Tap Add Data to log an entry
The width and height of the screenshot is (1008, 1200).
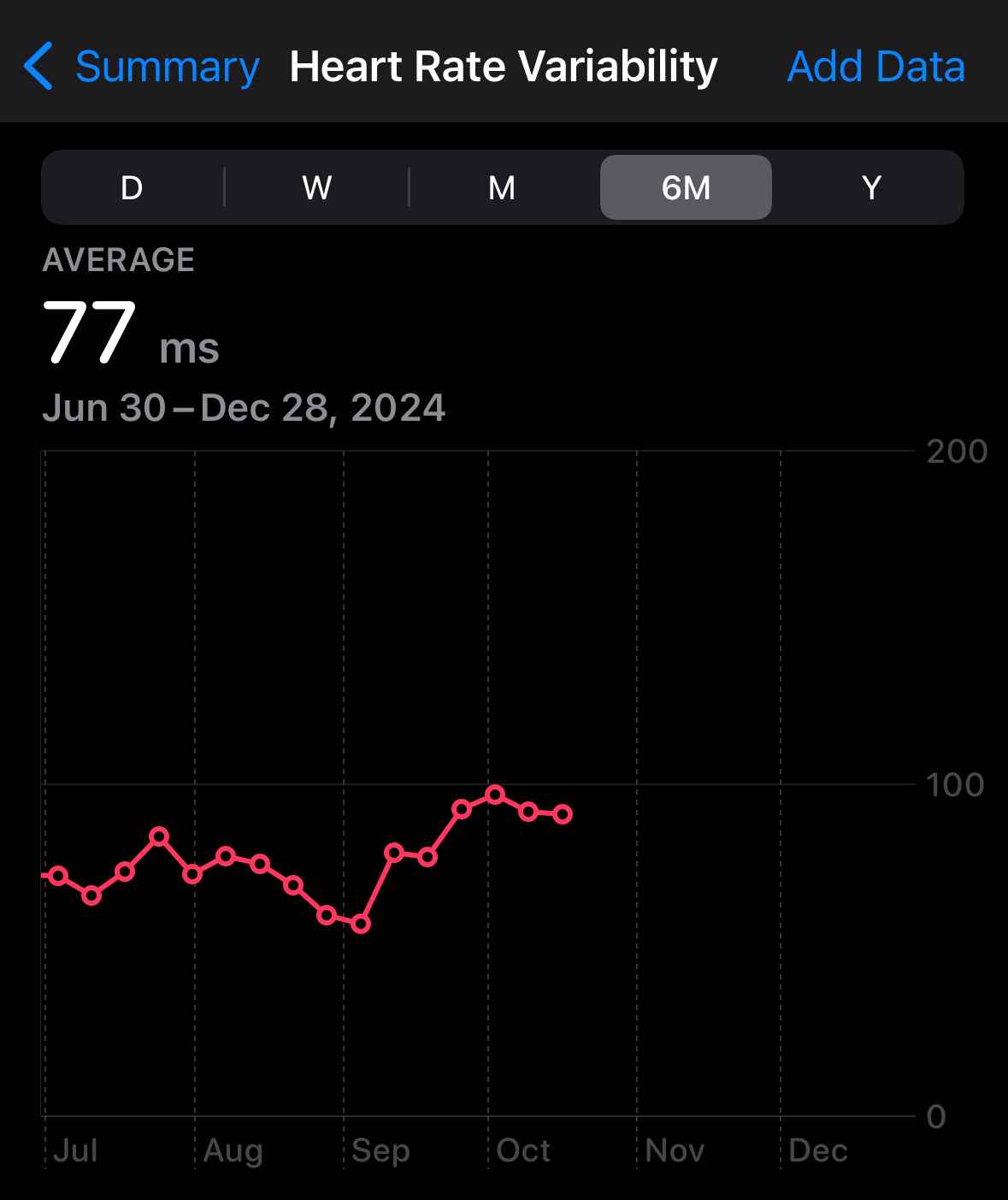pyautogui.click(x=875, y=67)
